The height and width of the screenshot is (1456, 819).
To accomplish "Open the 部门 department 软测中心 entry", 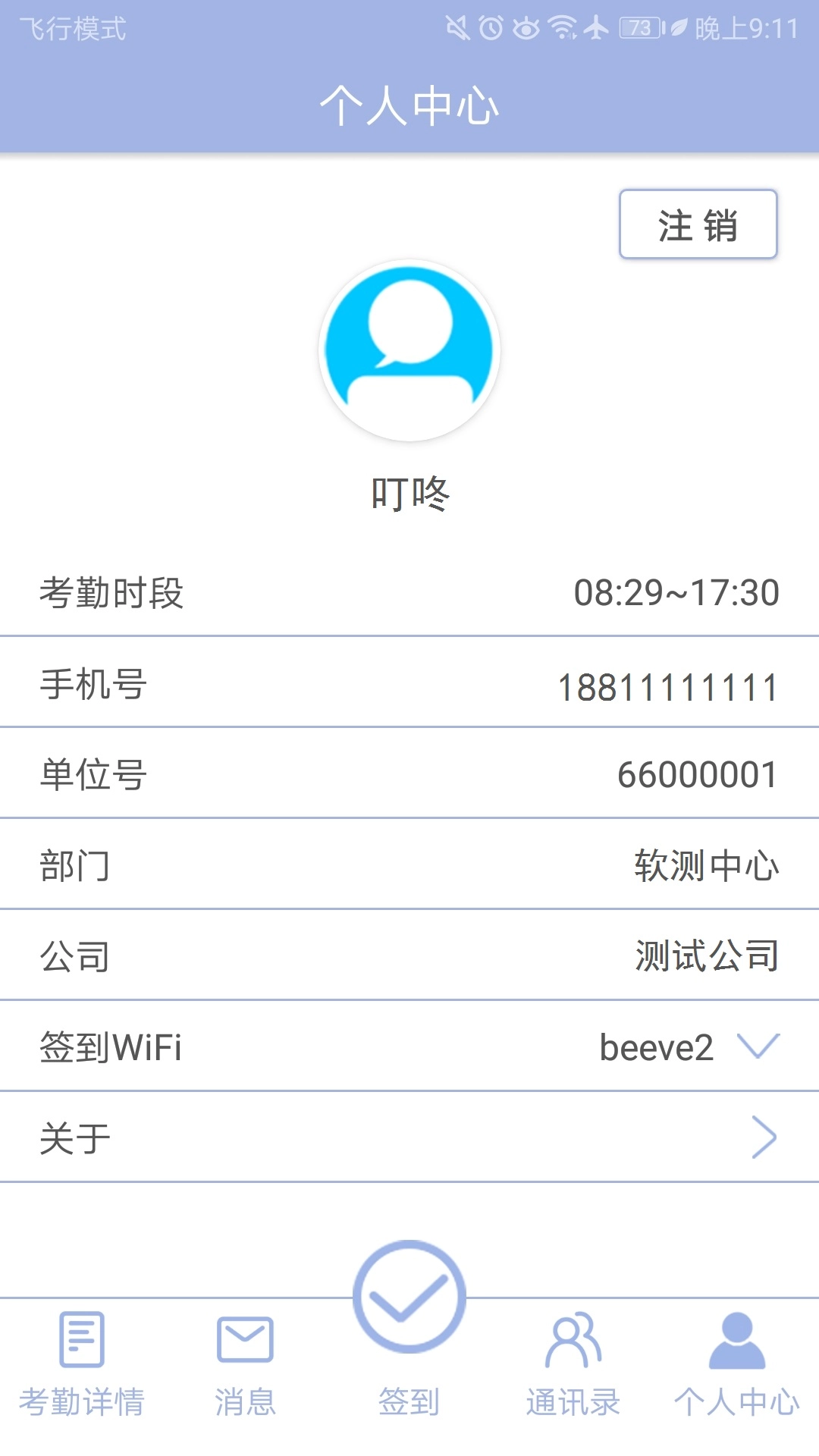I will [x=409, y=864].
